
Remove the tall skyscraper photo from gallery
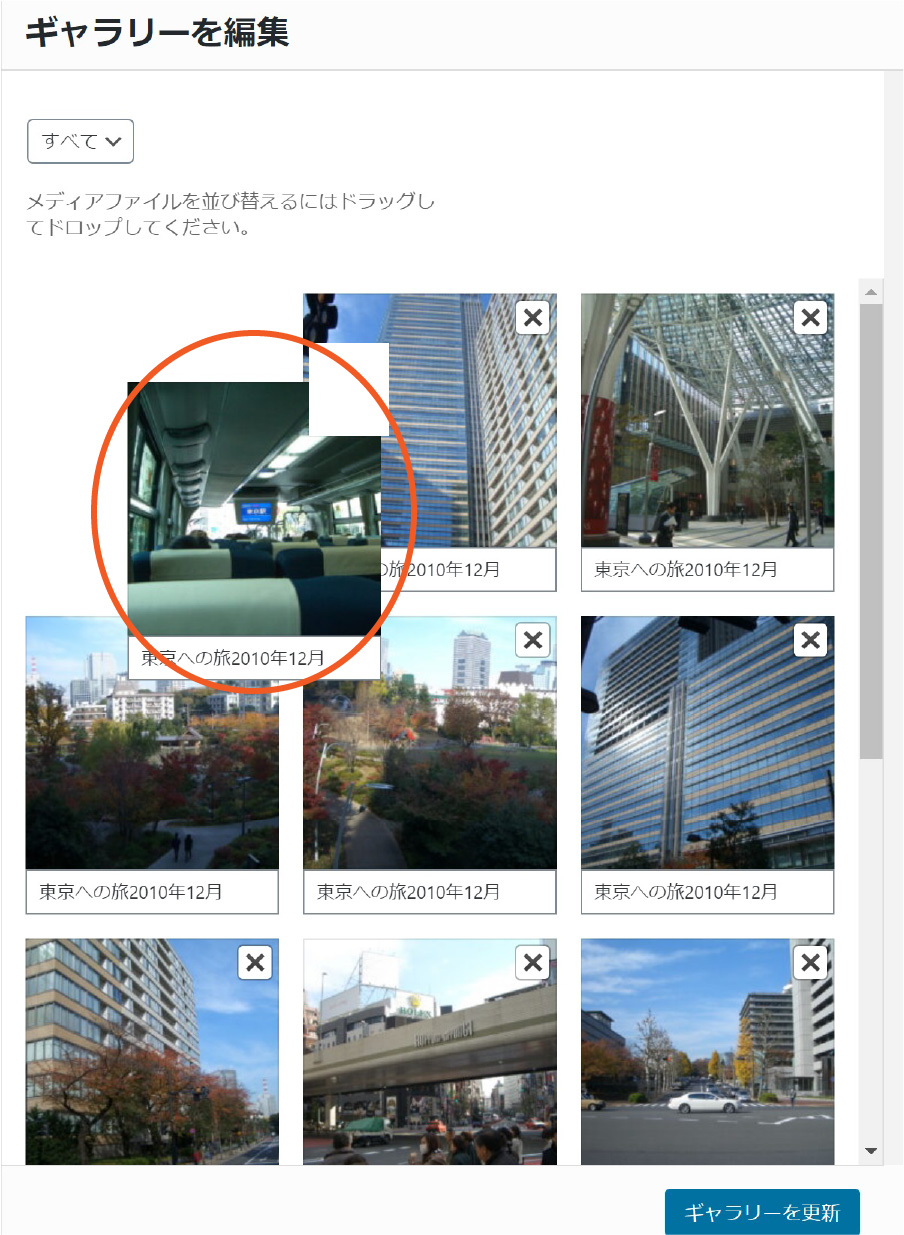coord(533,318)
